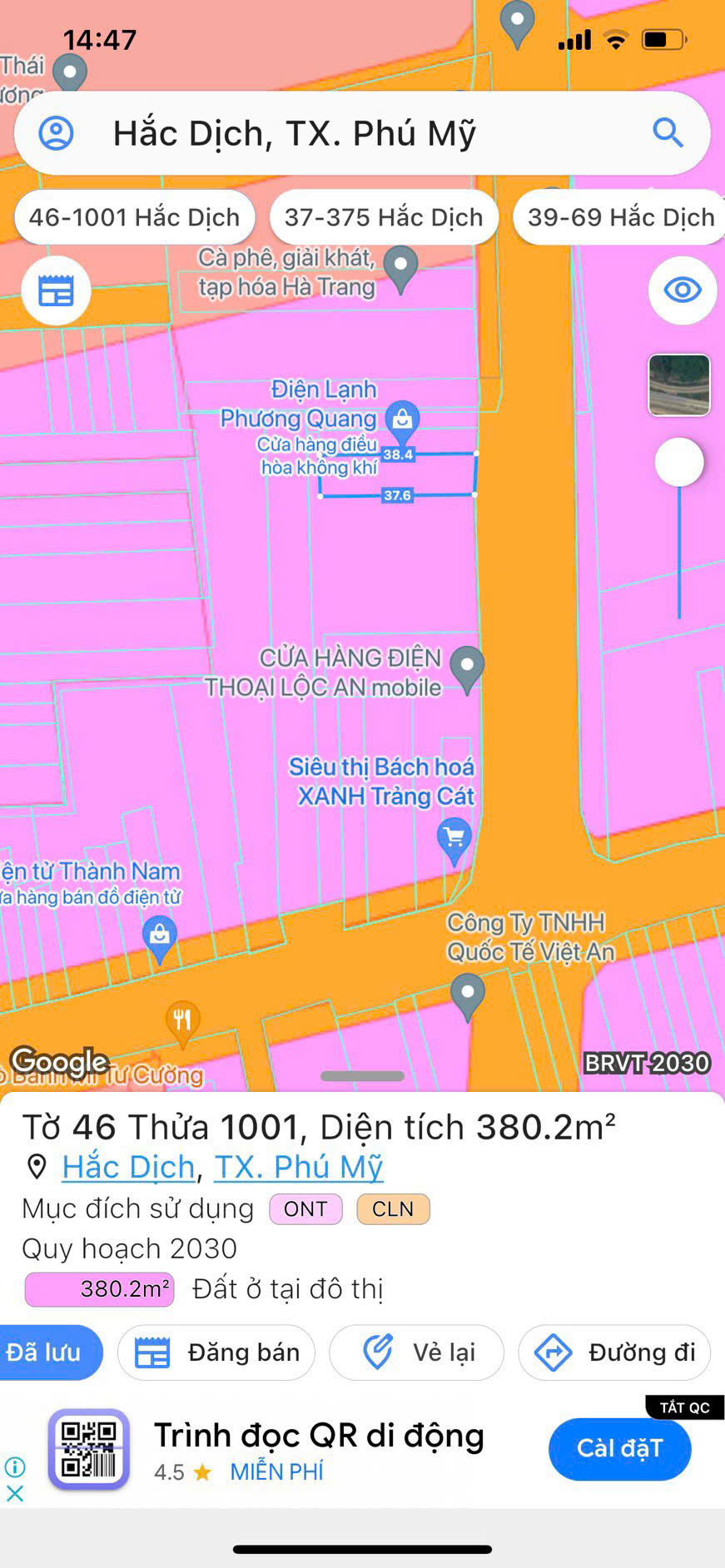This screenshot has height=1568, width=725.
Task: Open the TX. Phú Mỹ link
Action: coord(299,1167)
